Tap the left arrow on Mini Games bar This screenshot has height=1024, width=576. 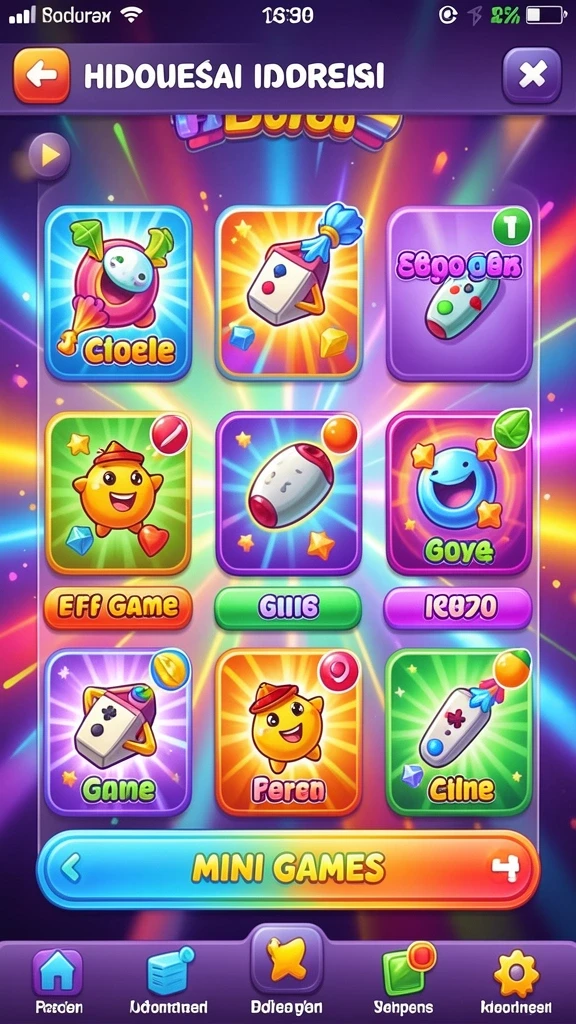click(x=70, y=869)
